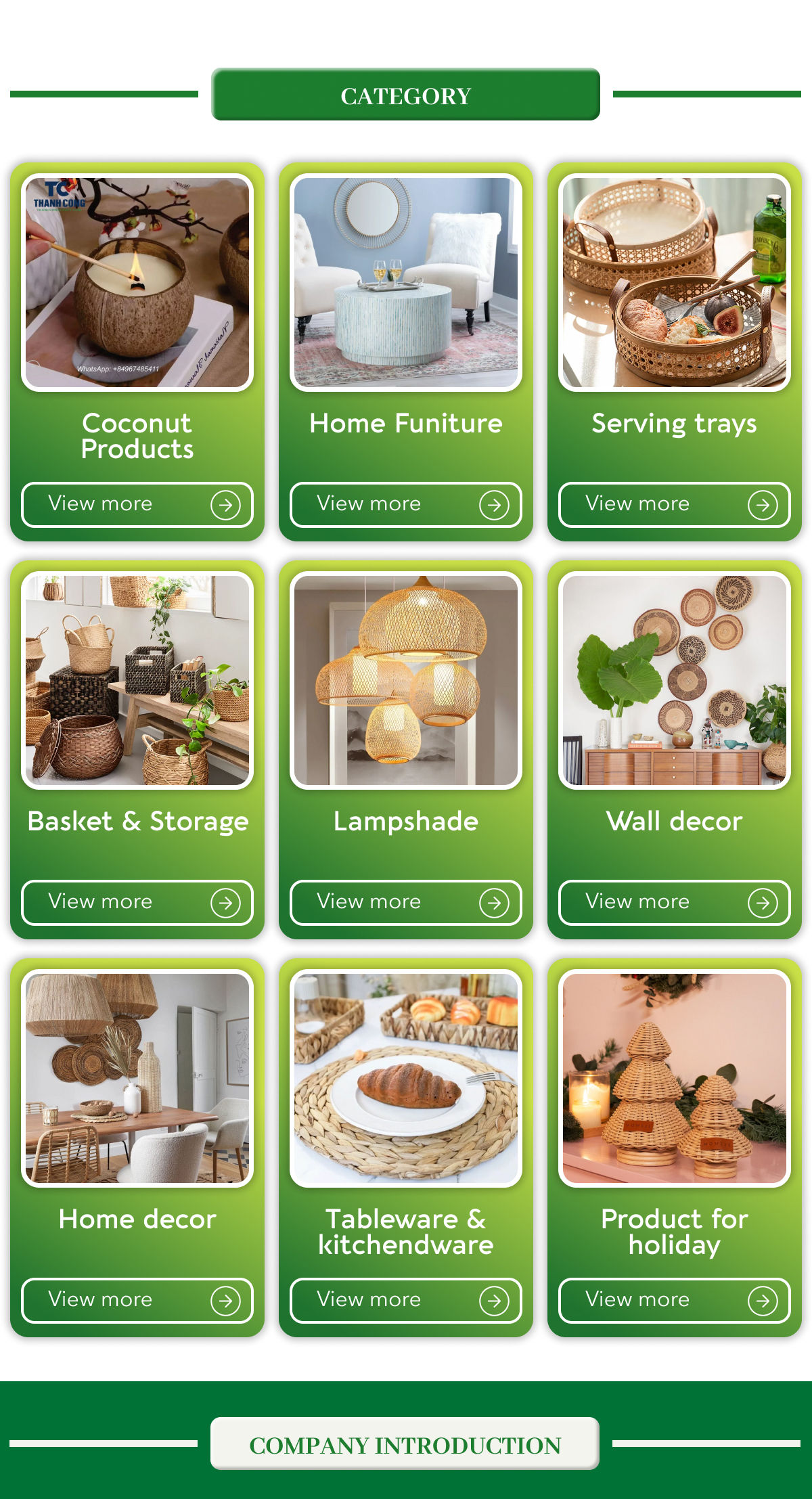Select the Home Funiture living room picture

tap(406, 283)
